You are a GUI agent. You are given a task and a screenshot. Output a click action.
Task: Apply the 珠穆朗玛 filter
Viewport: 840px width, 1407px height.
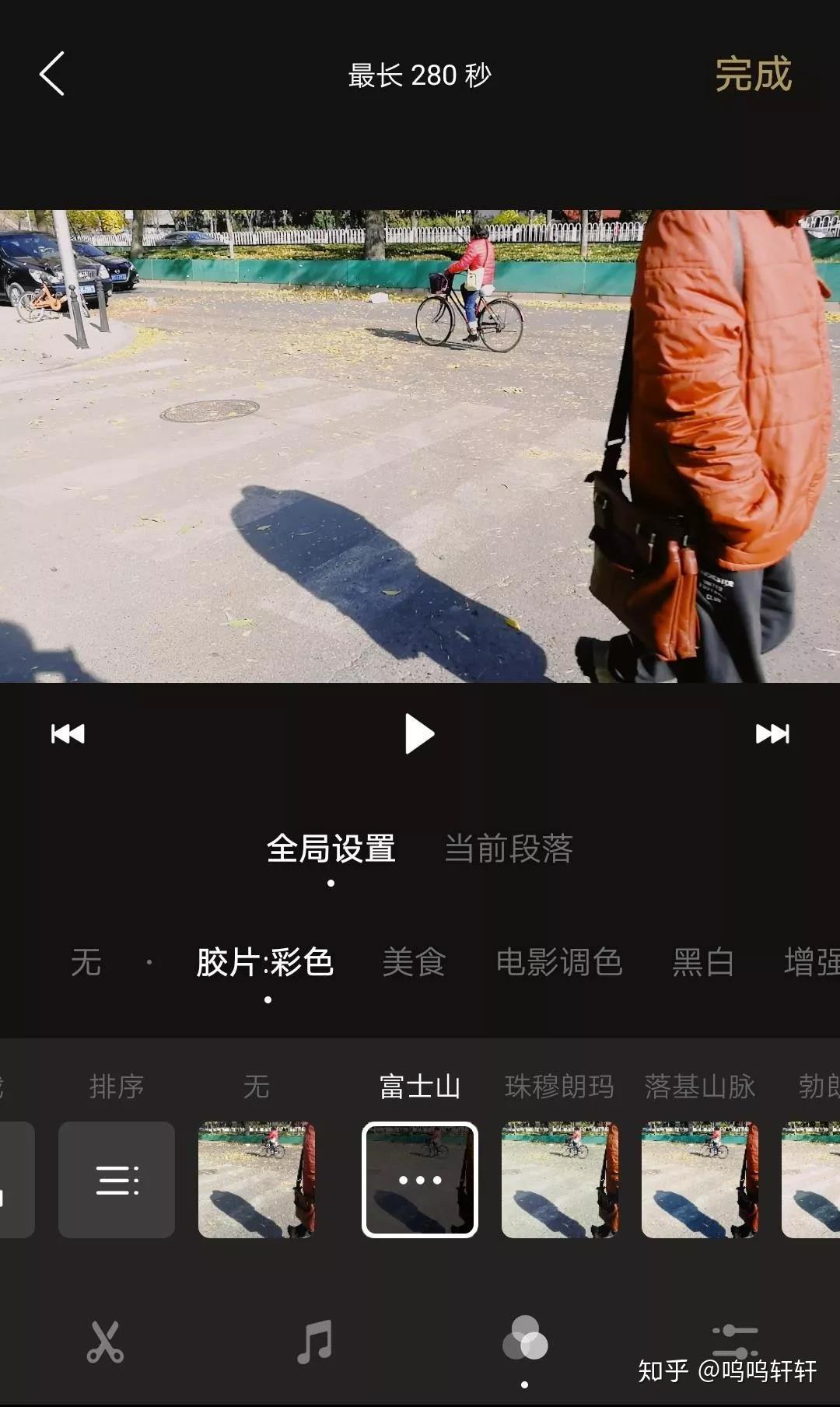pyautogui.click(x=560, y=1179)
